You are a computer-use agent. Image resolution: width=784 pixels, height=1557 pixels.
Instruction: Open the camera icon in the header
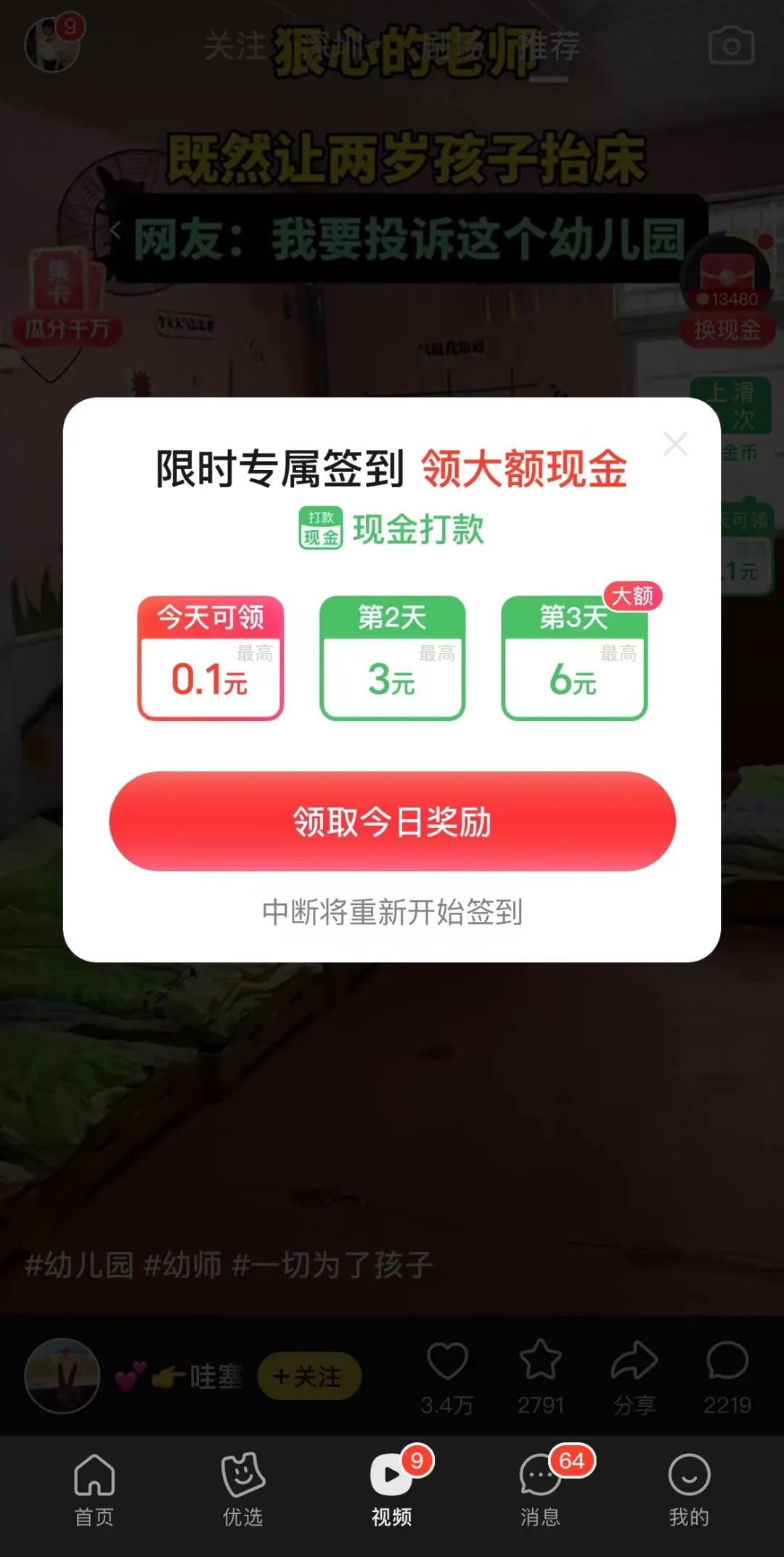click(x=731, y=46)
